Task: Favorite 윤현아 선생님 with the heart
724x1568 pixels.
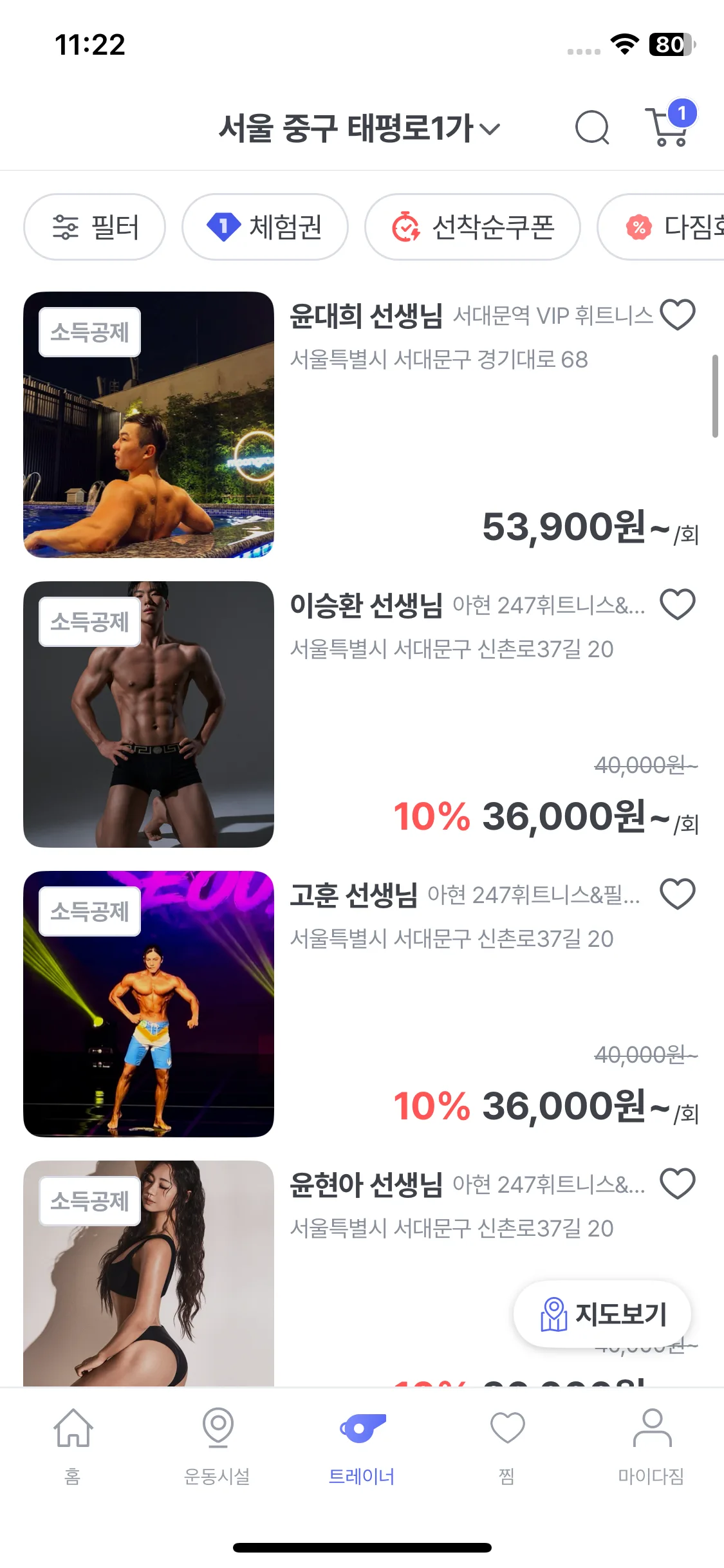Action: [x=678, y=1184]
